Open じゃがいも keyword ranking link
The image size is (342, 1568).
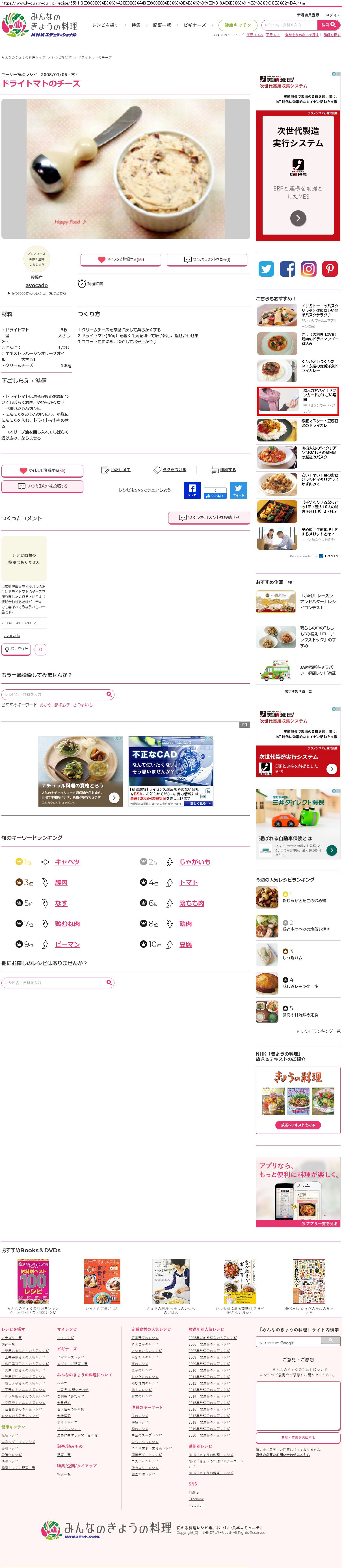tap(195, 862)
